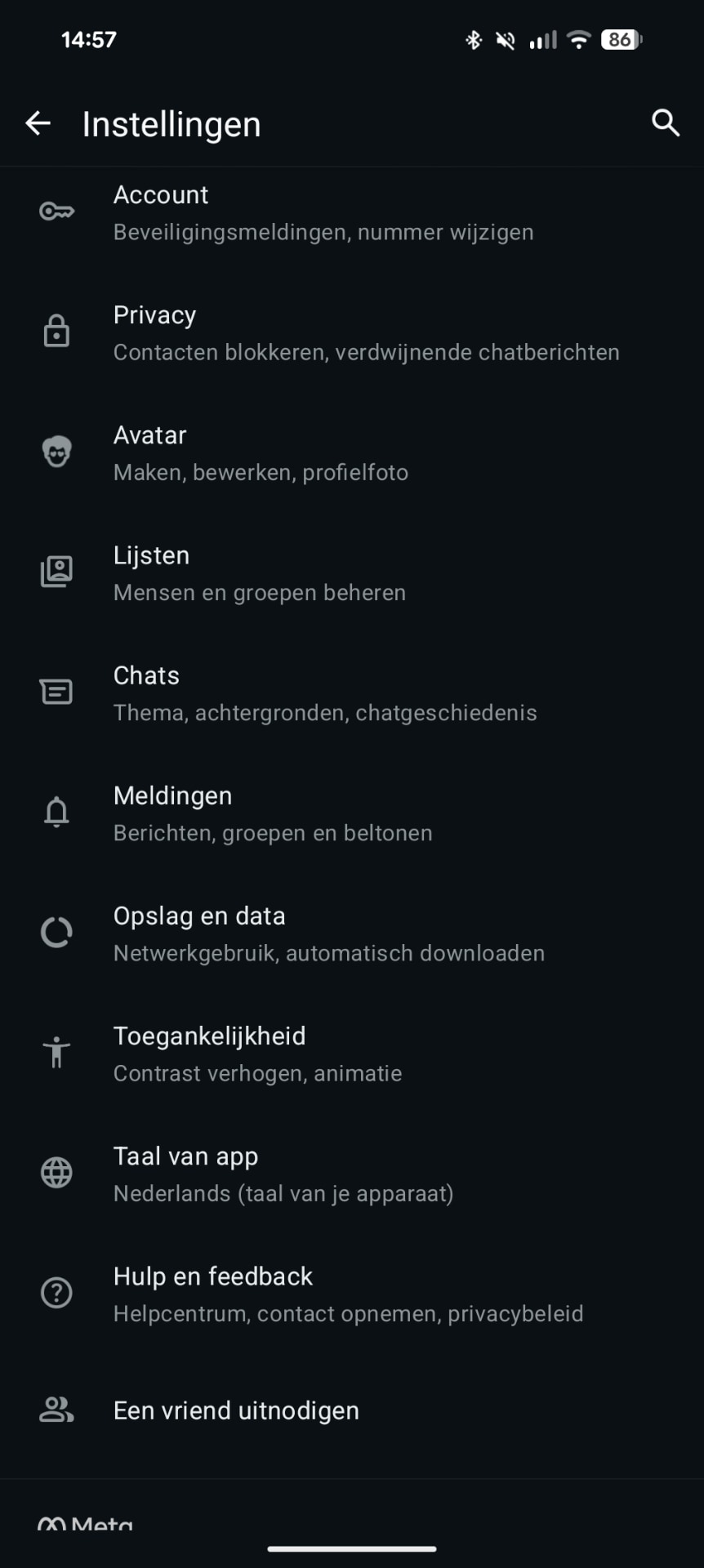Select the padlock icon for Privacy

pos(56,331)
